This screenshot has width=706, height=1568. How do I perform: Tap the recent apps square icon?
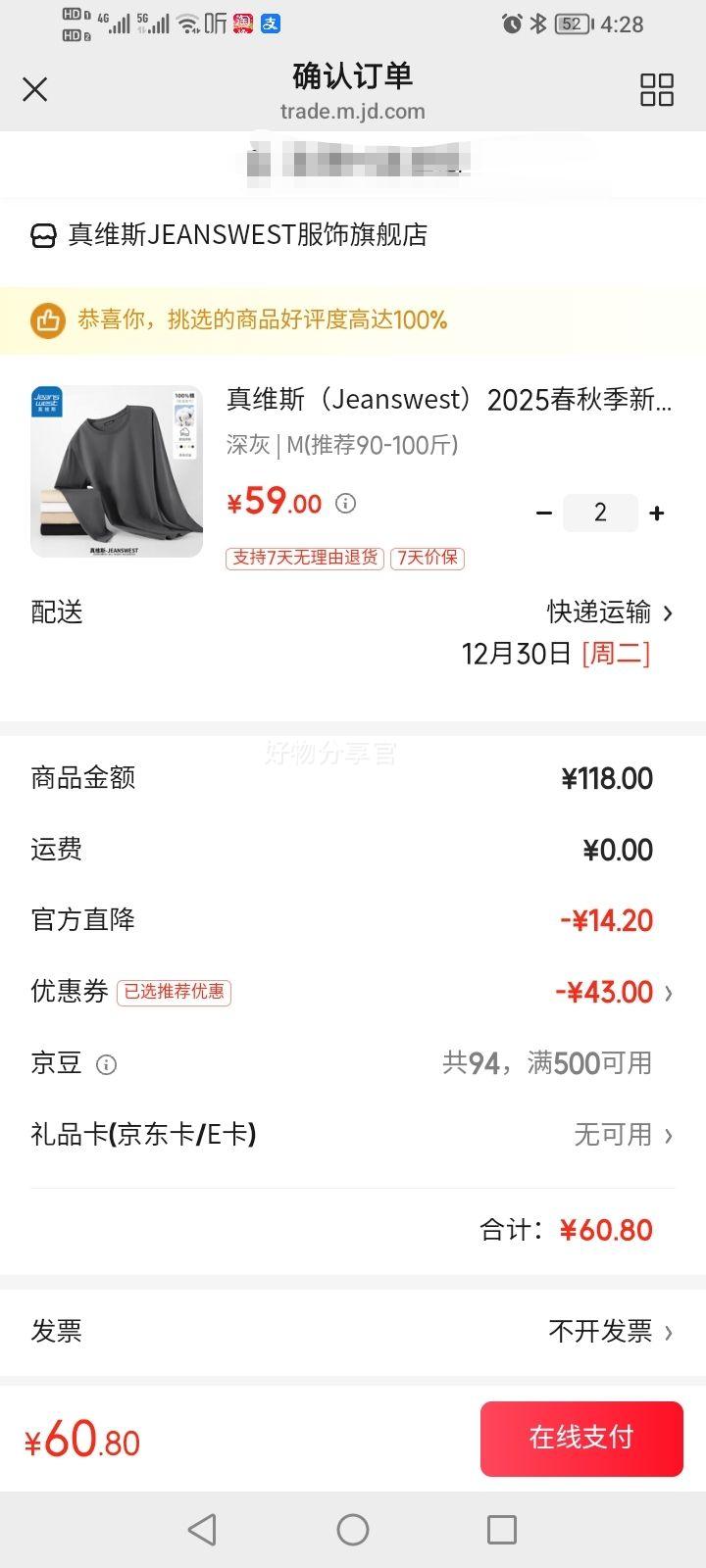click(500, 1529)
